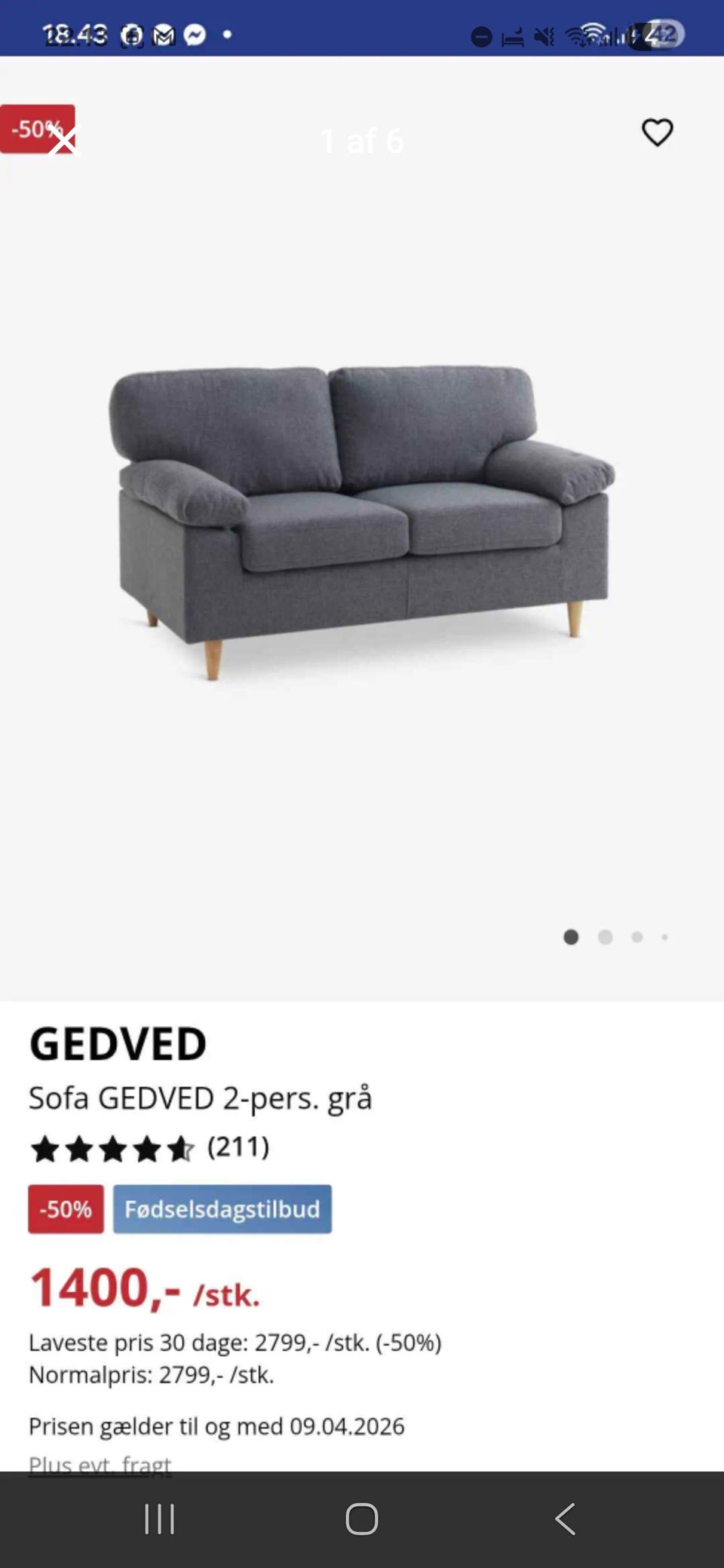Screen dimensions: 724x1568
Task: Select the third carousel dot
Action: 637,937
